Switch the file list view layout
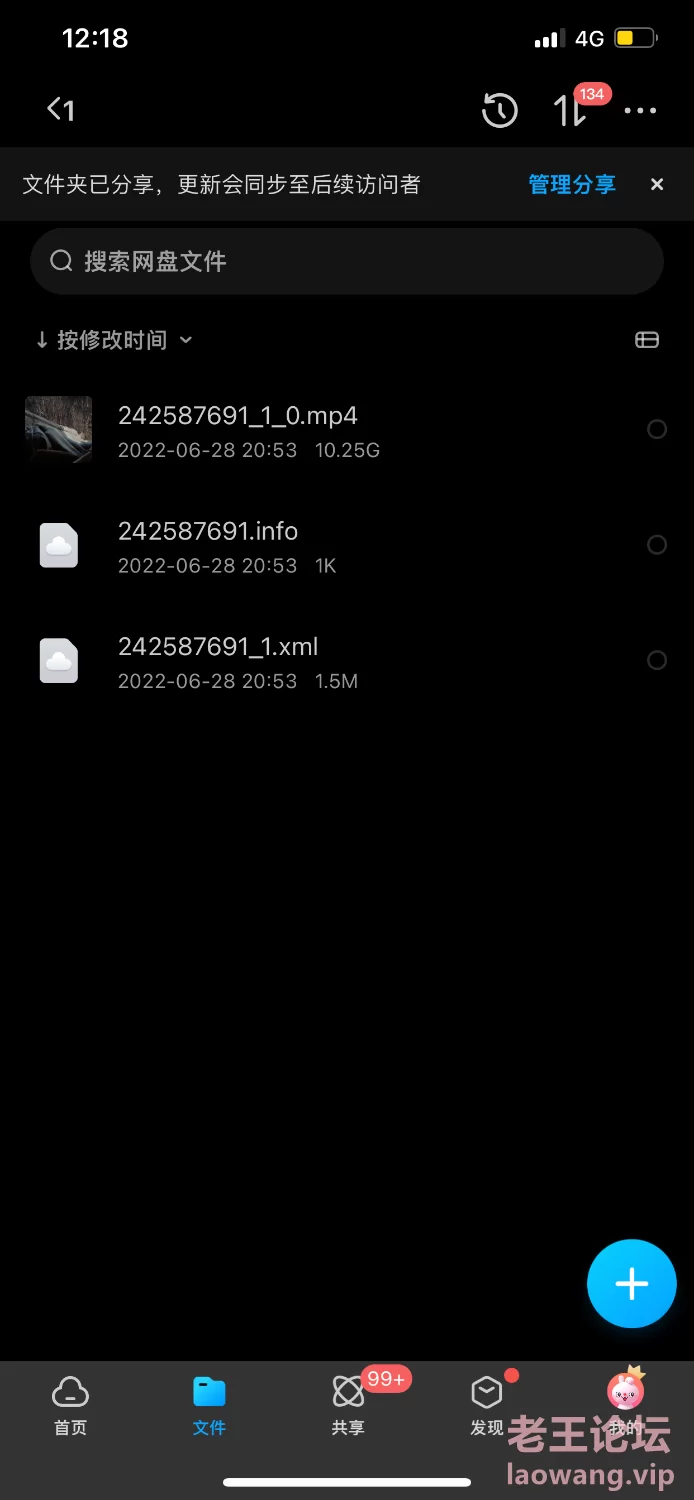Image resolution: width=694 pixels, height=1500 pixels. [x=647, y=340]
